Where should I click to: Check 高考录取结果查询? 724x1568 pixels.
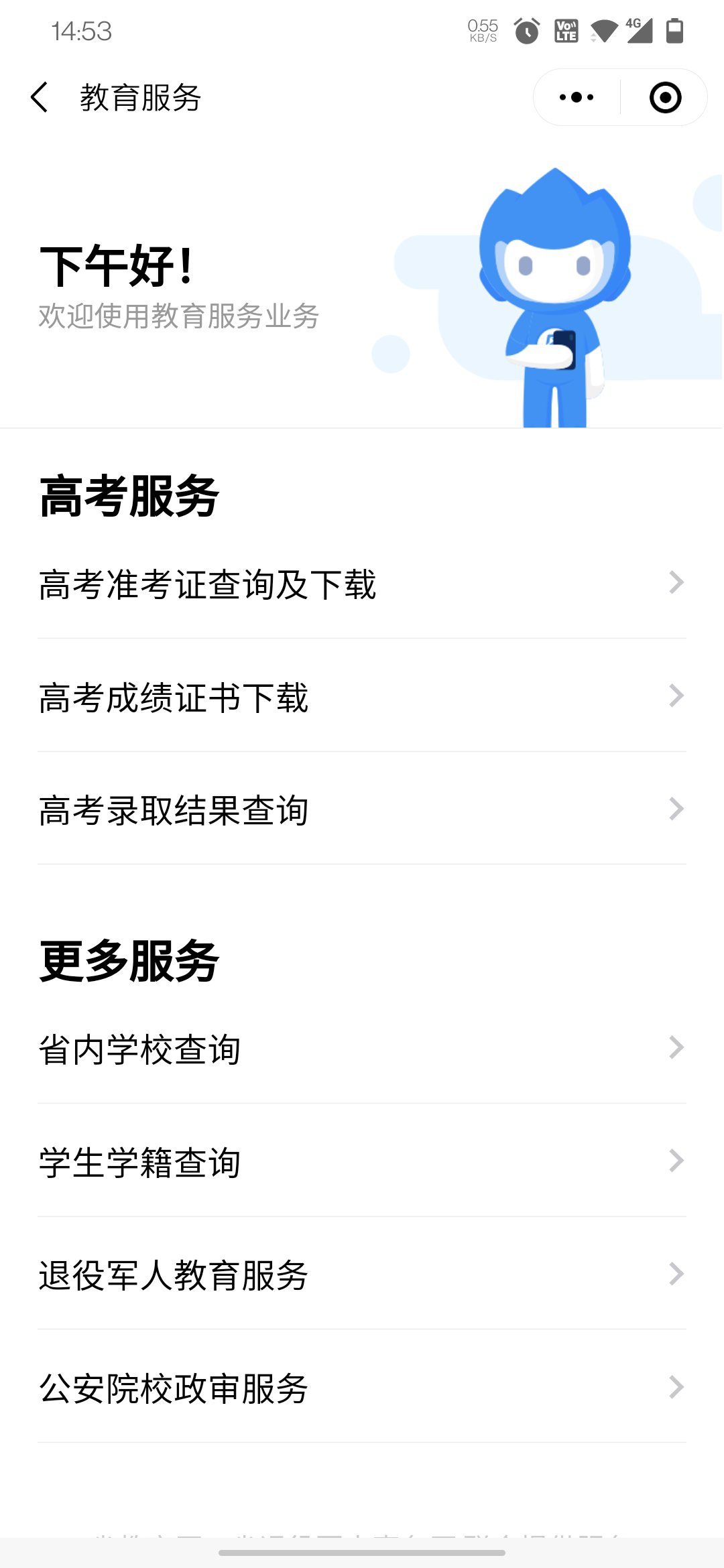[x=362, y=809]
